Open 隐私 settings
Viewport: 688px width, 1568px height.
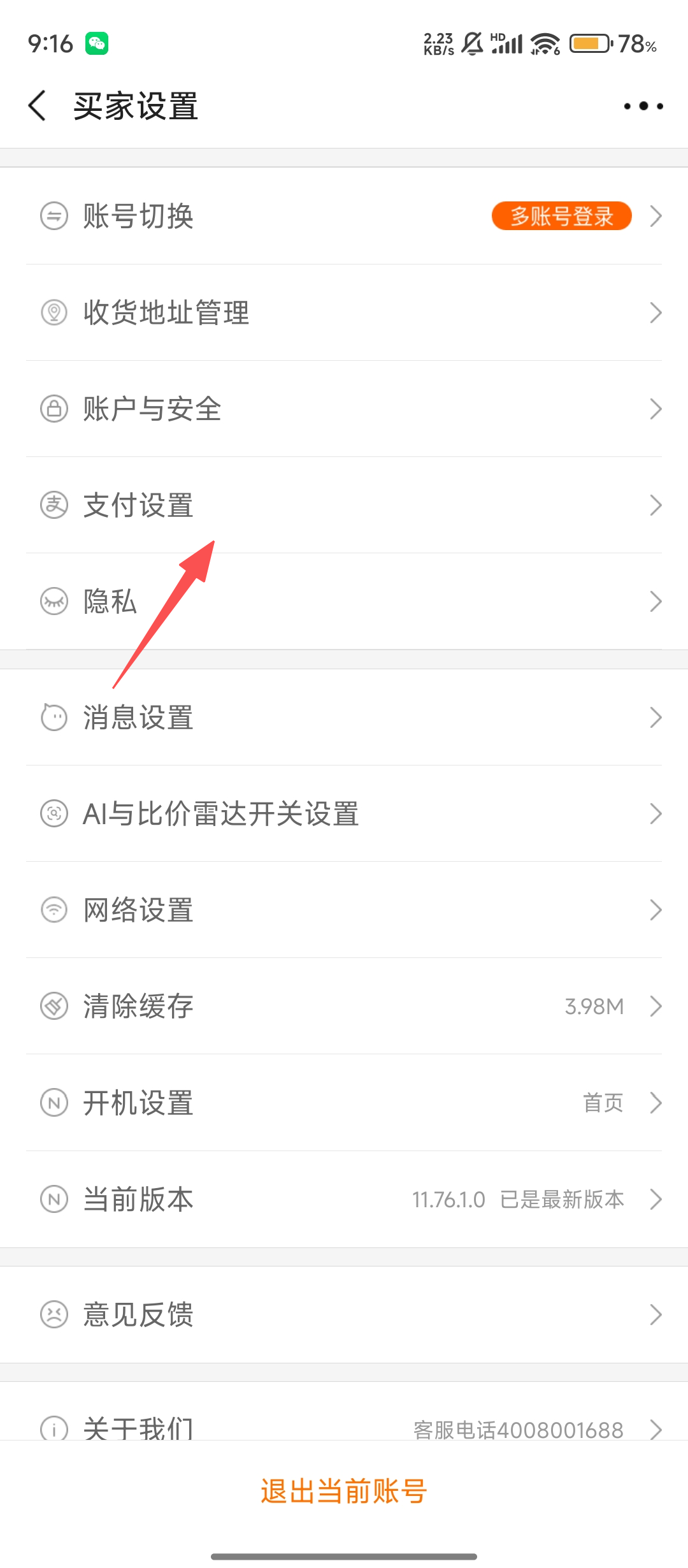[344, 601]
